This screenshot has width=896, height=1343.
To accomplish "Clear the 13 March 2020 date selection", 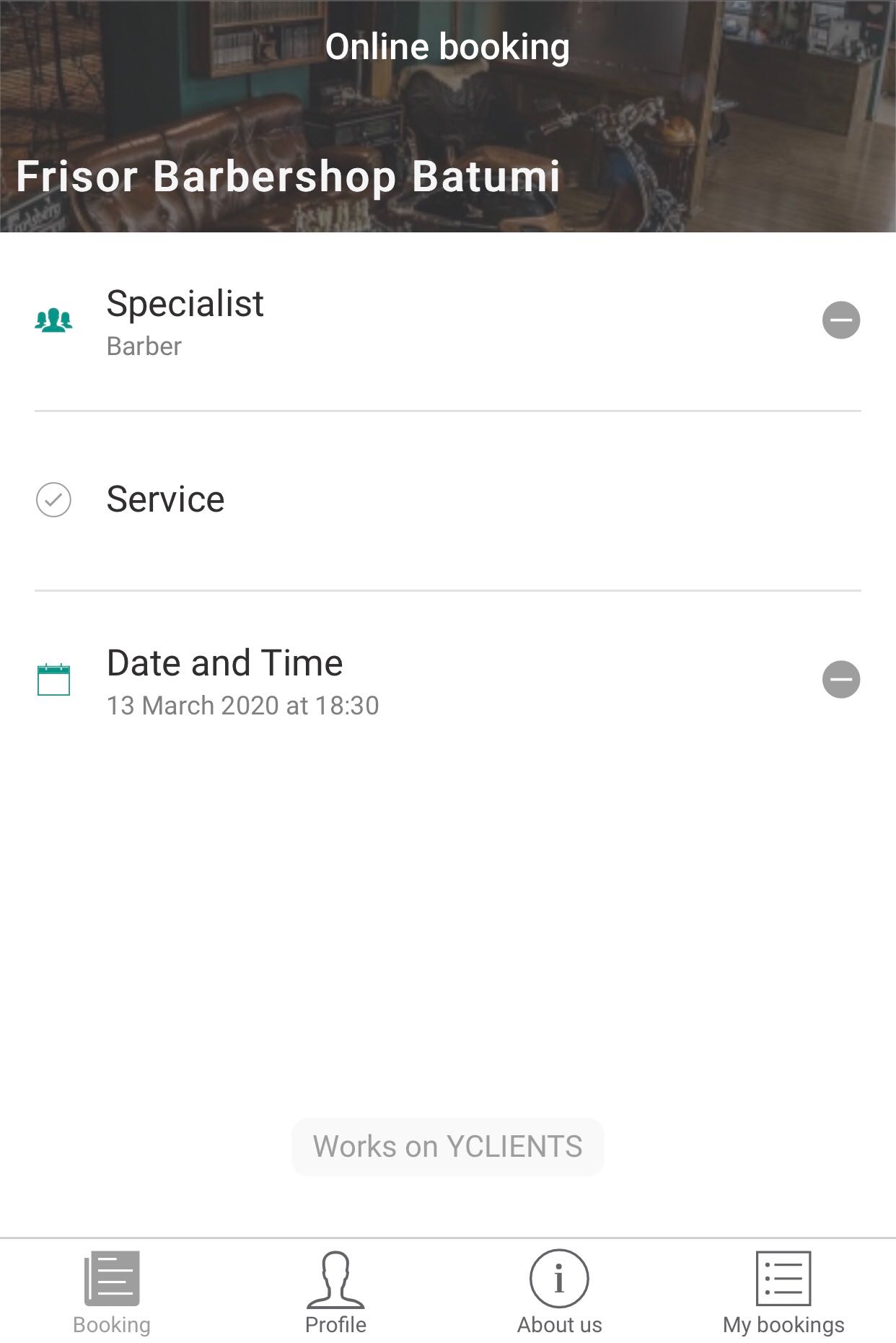I will coord(840,679).
